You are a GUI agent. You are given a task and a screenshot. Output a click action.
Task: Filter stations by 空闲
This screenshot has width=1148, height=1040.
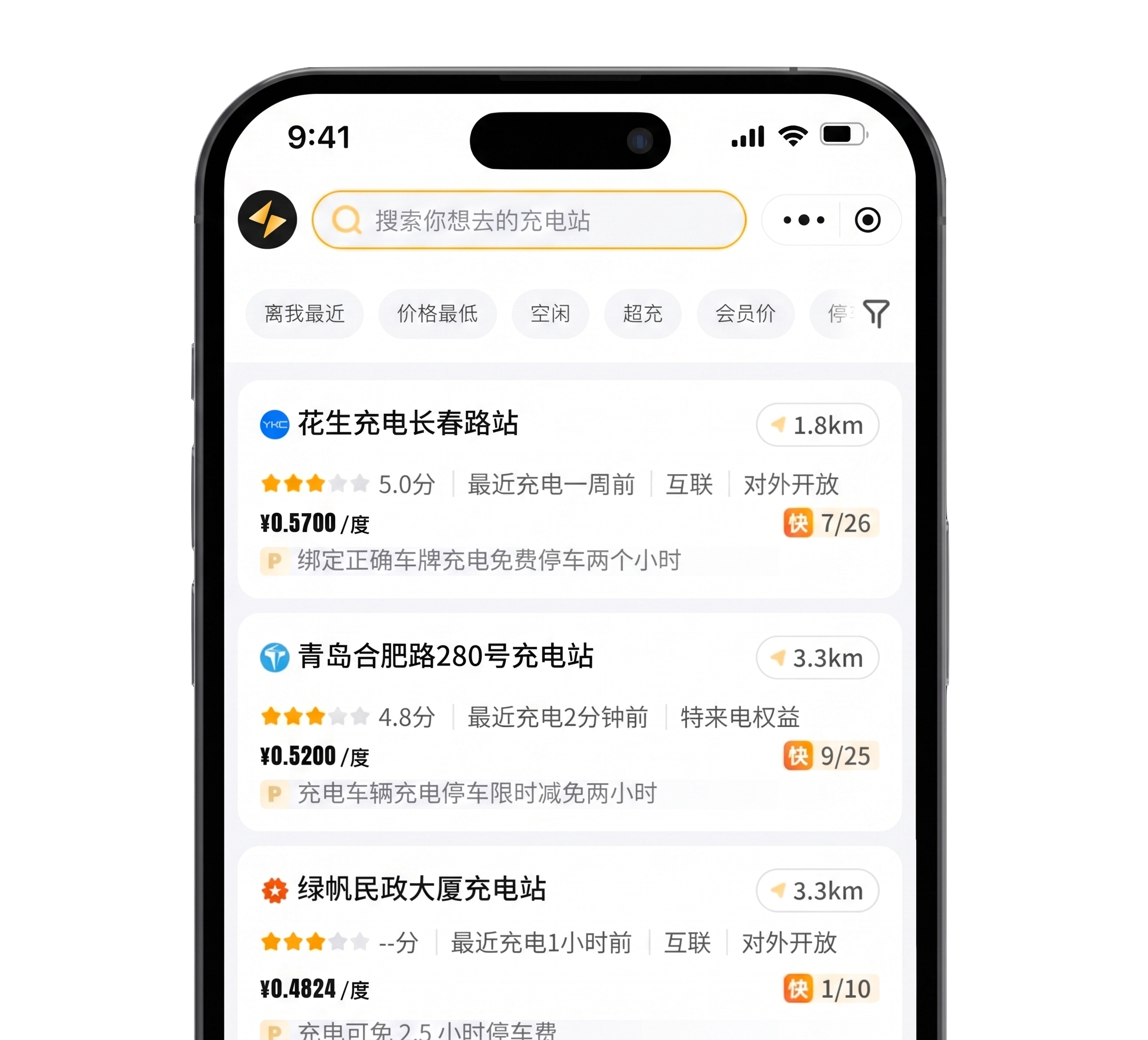coord(550,314)
